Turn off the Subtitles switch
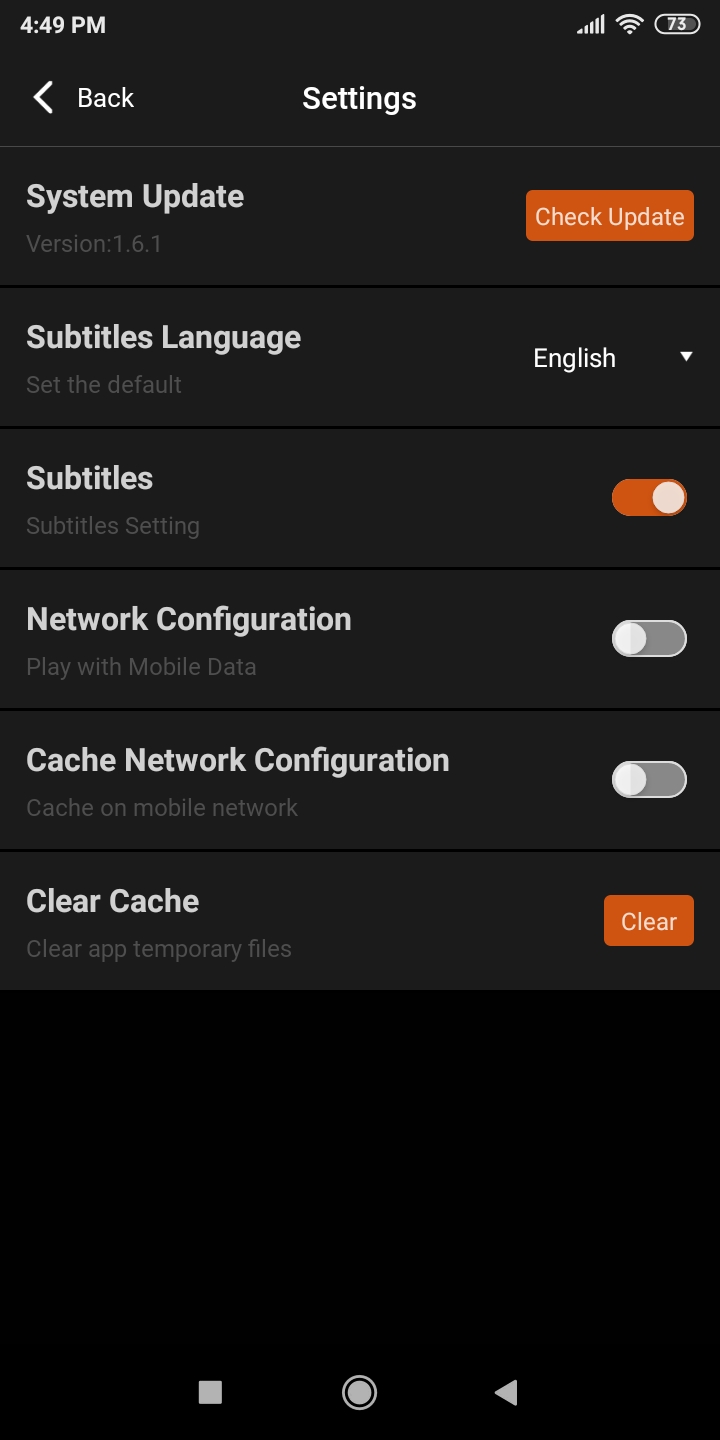 (x=649, y=498)
